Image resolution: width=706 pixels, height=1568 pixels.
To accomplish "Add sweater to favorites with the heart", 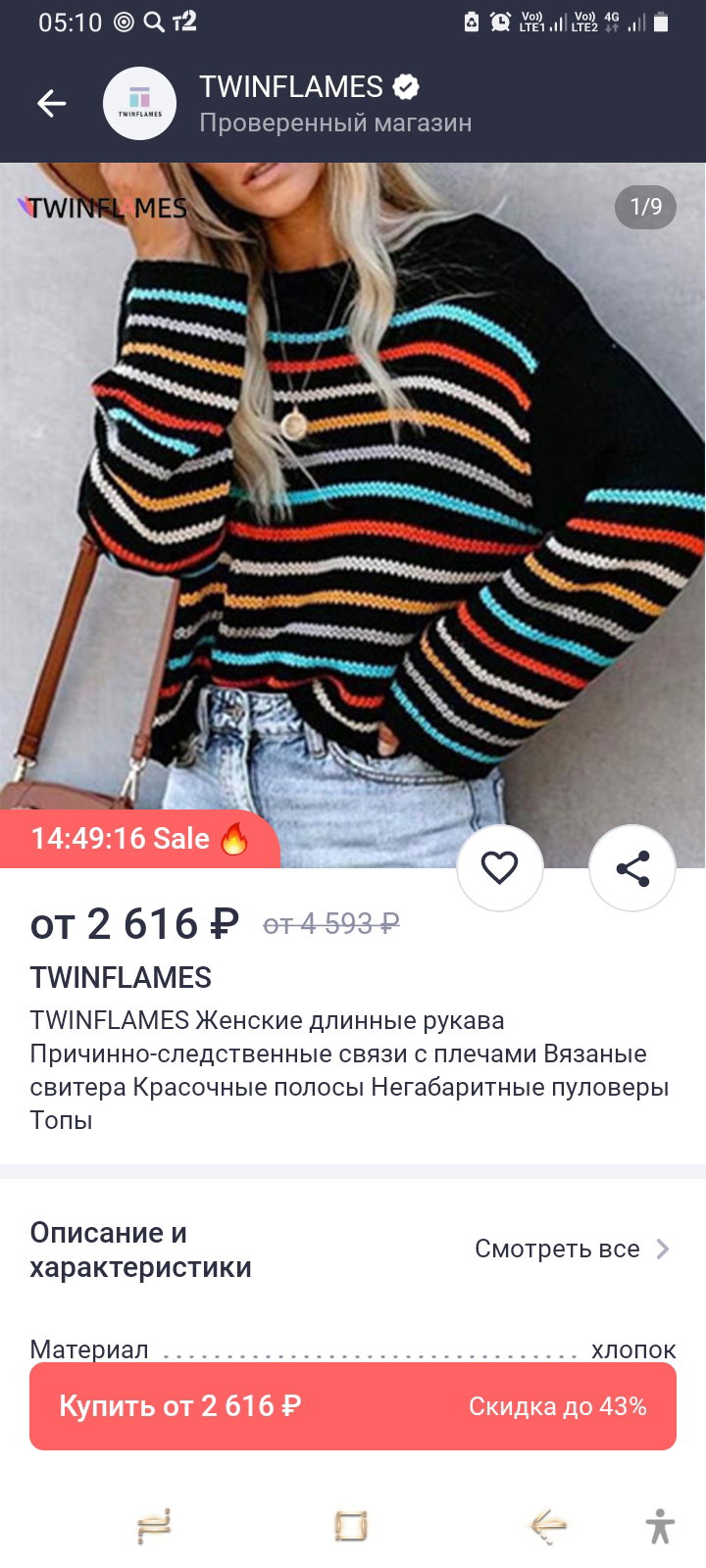I will coord(500,867).
